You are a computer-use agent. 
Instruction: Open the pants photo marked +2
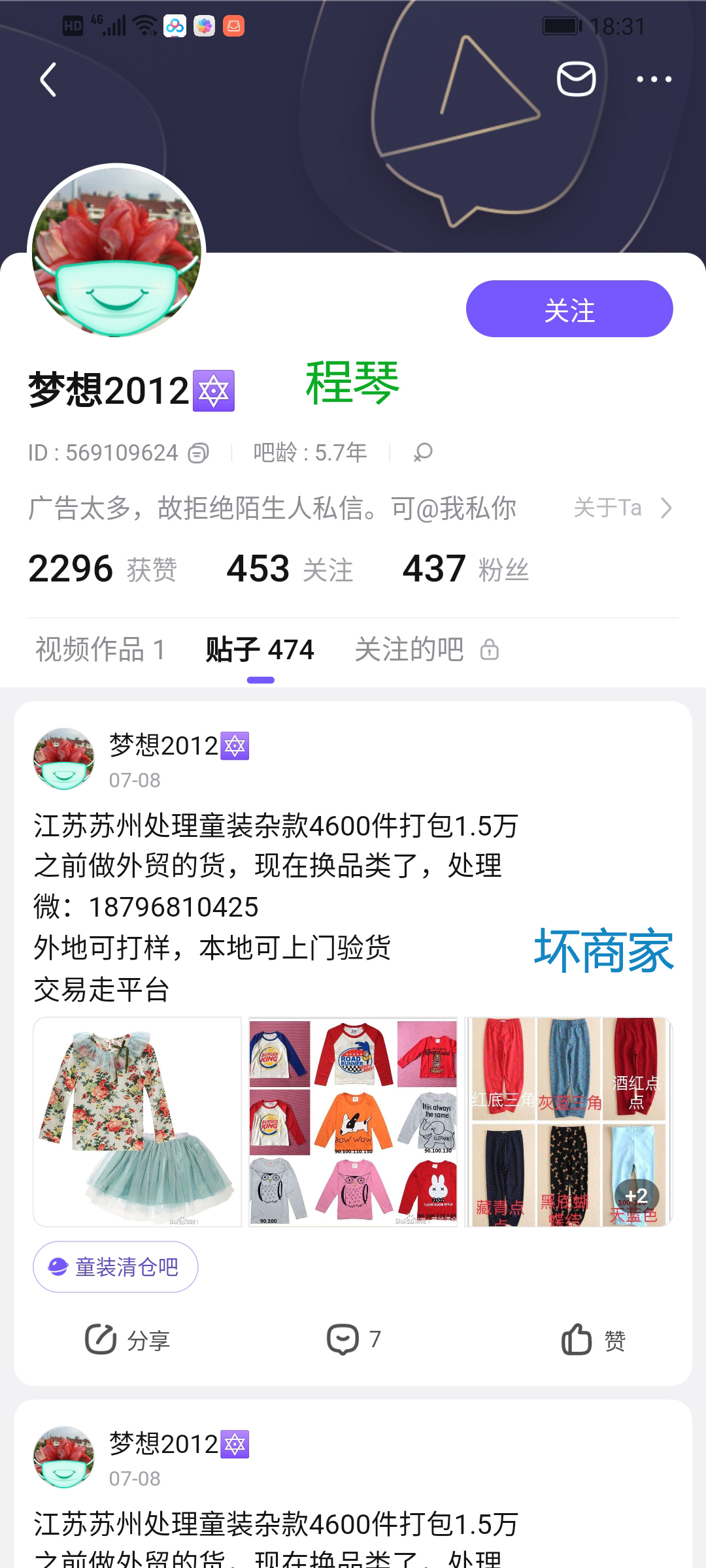pyautogui.click(x=568, y=1121)
